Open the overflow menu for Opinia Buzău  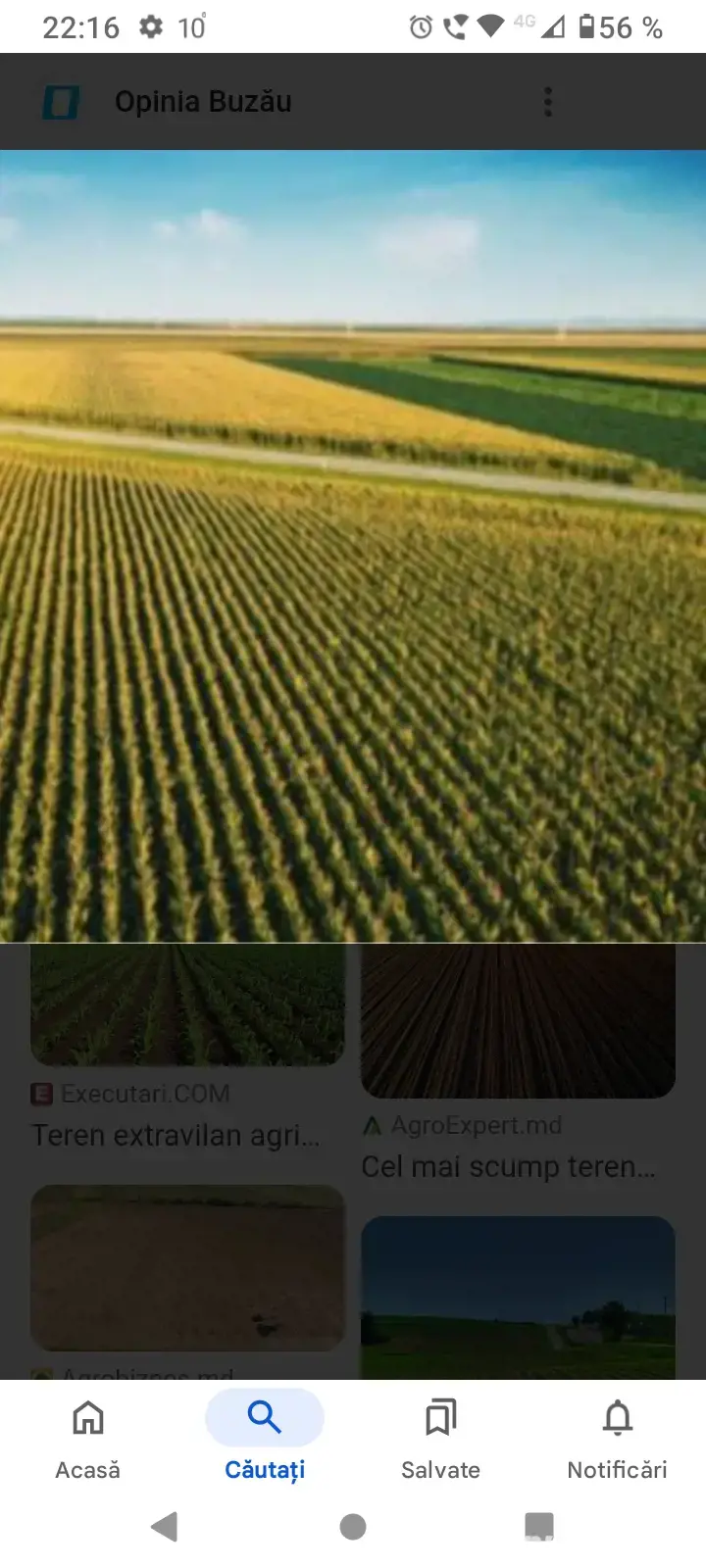pyautogui.click(x=548, y=102)
